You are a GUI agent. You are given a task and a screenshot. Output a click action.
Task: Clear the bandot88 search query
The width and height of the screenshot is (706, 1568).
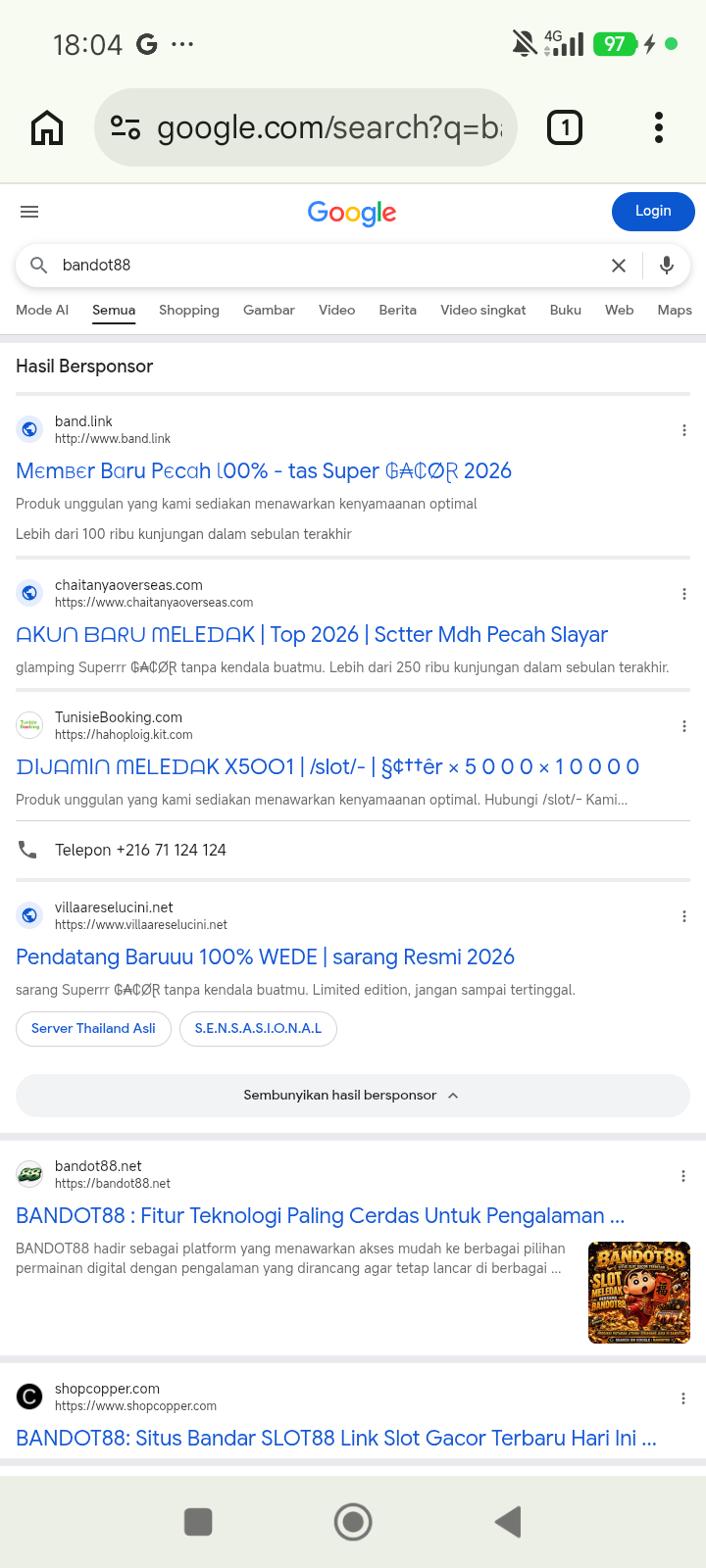[x=619, y=266]
